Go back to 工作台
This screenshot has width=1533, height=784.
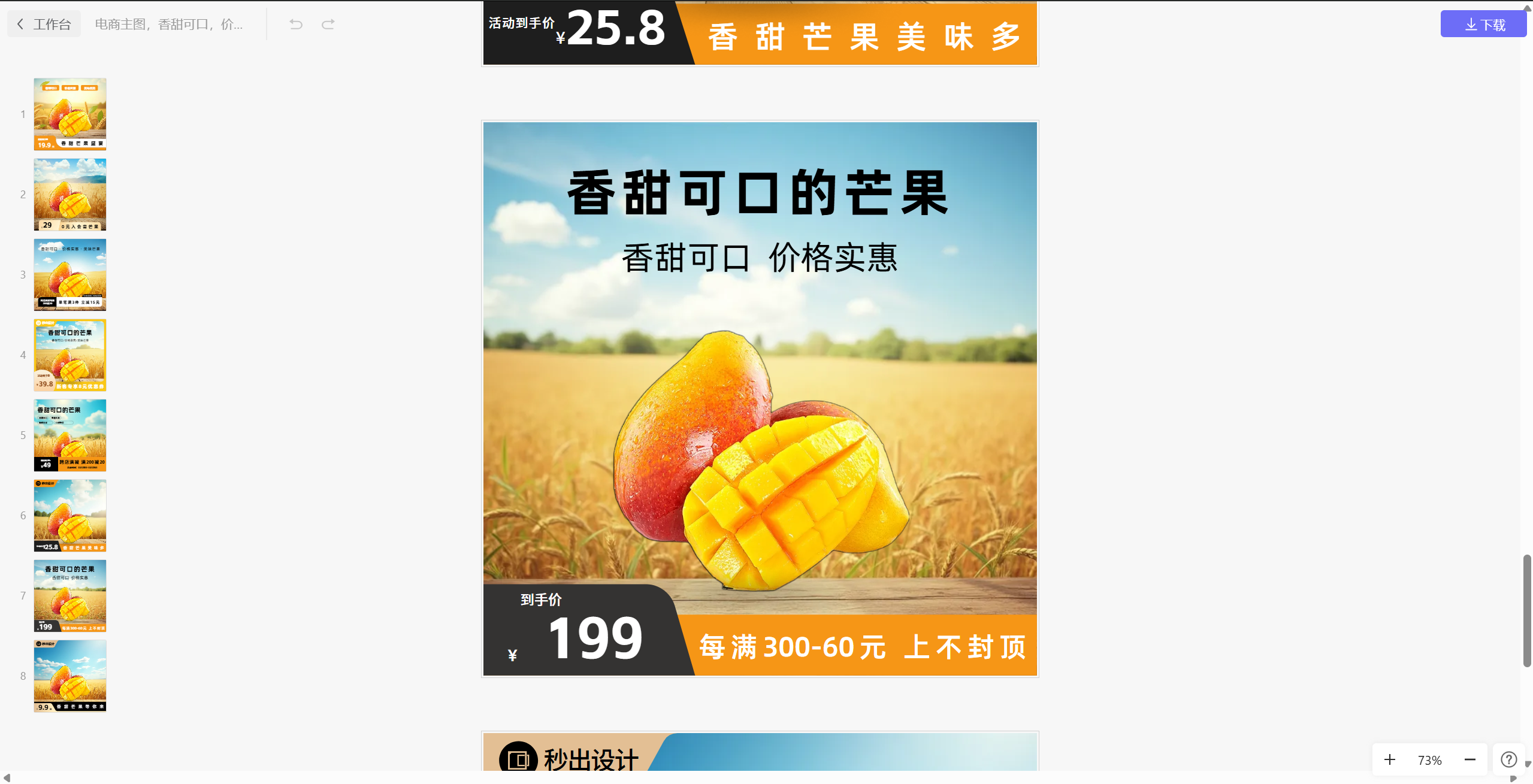(44, 24)
